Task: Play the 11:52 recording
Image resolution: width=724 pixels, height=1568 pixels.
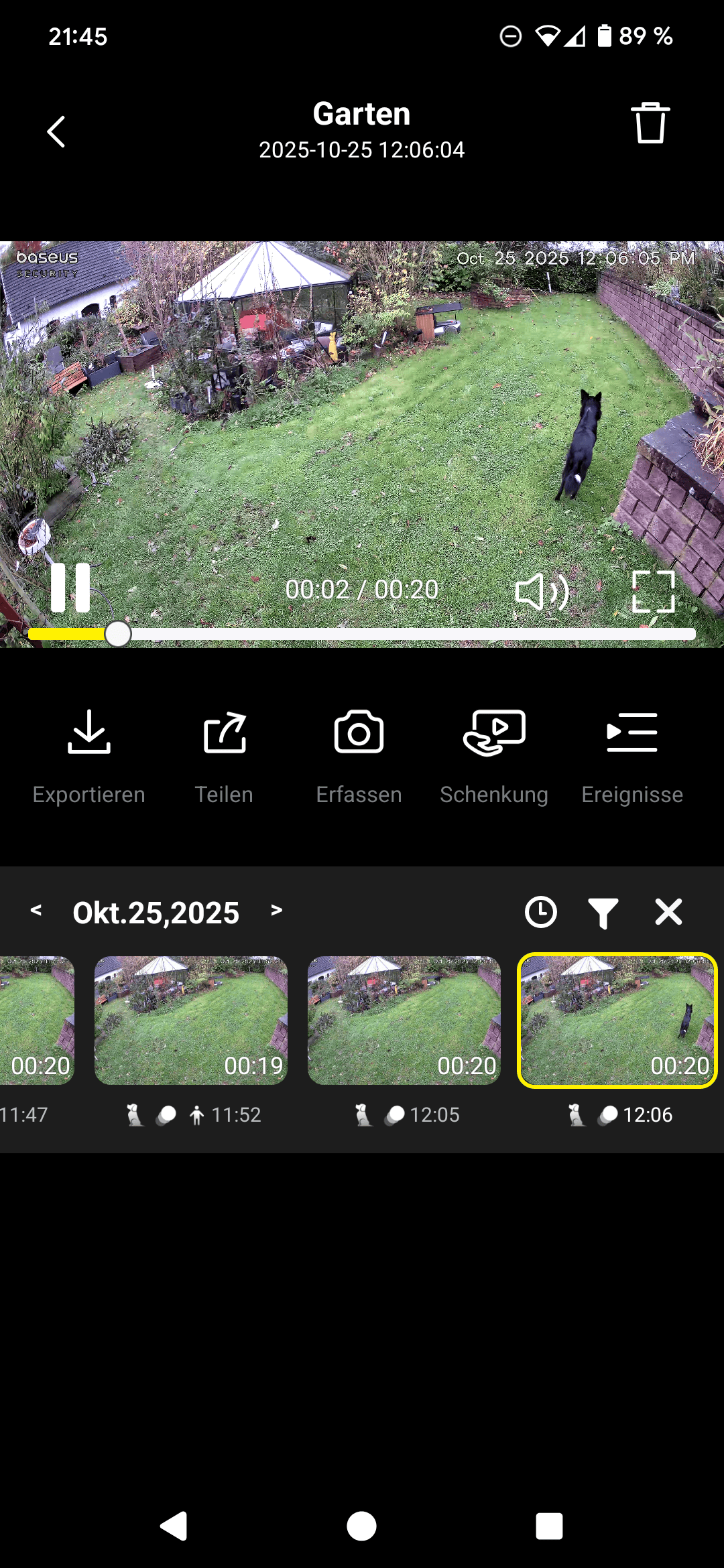Action: 191,1020
